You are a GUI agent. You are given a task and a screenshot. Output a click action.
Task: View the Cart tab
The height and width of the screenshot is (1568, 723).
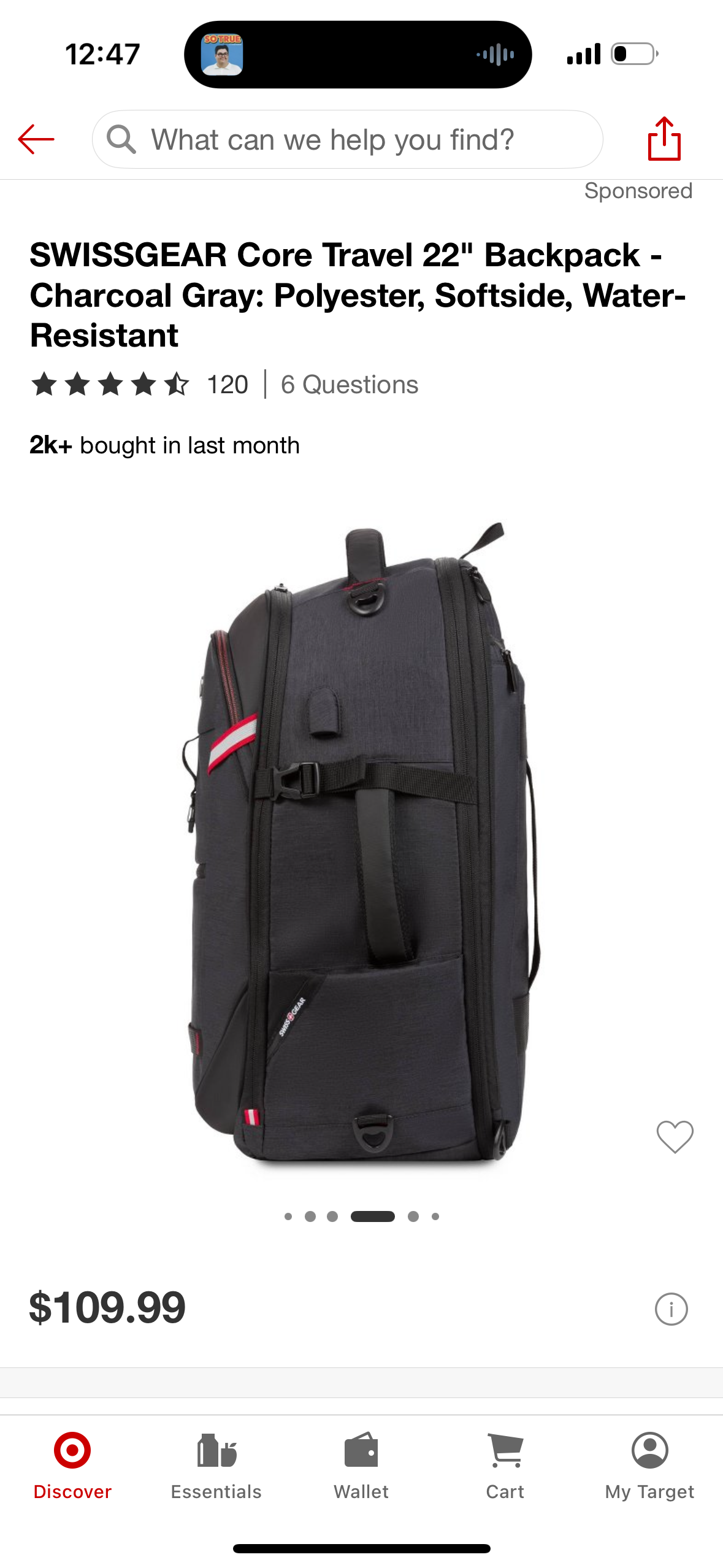coord(505,1466)
